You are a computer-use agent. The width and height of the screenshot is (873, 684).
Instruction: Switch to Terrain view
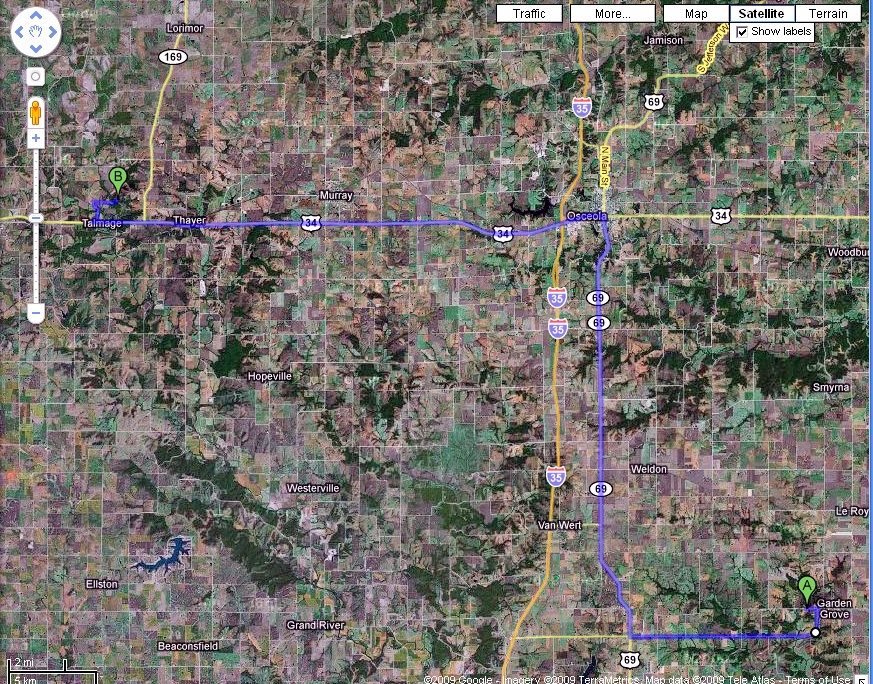(828, 14)
